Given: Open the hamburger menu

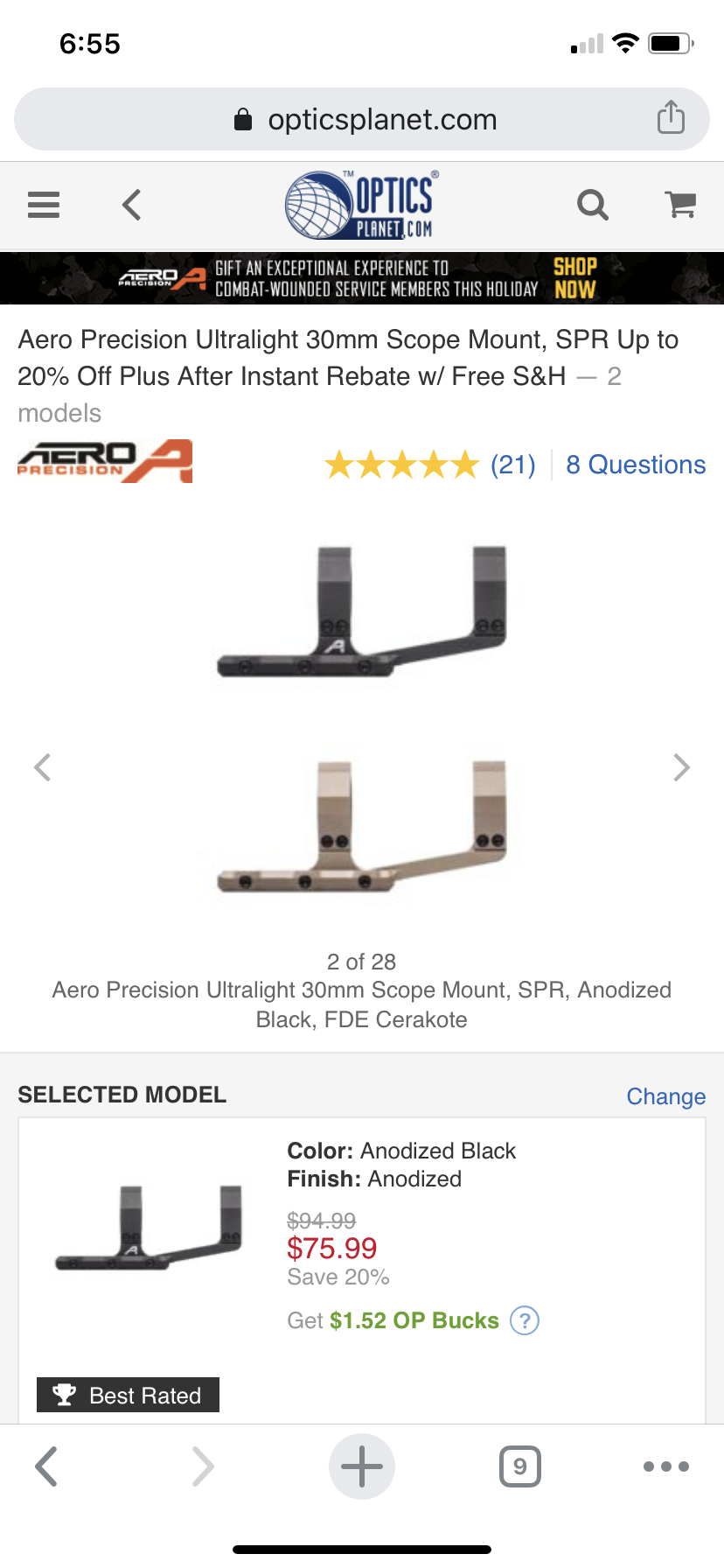Looking at the screenshot, I should 44,206.
